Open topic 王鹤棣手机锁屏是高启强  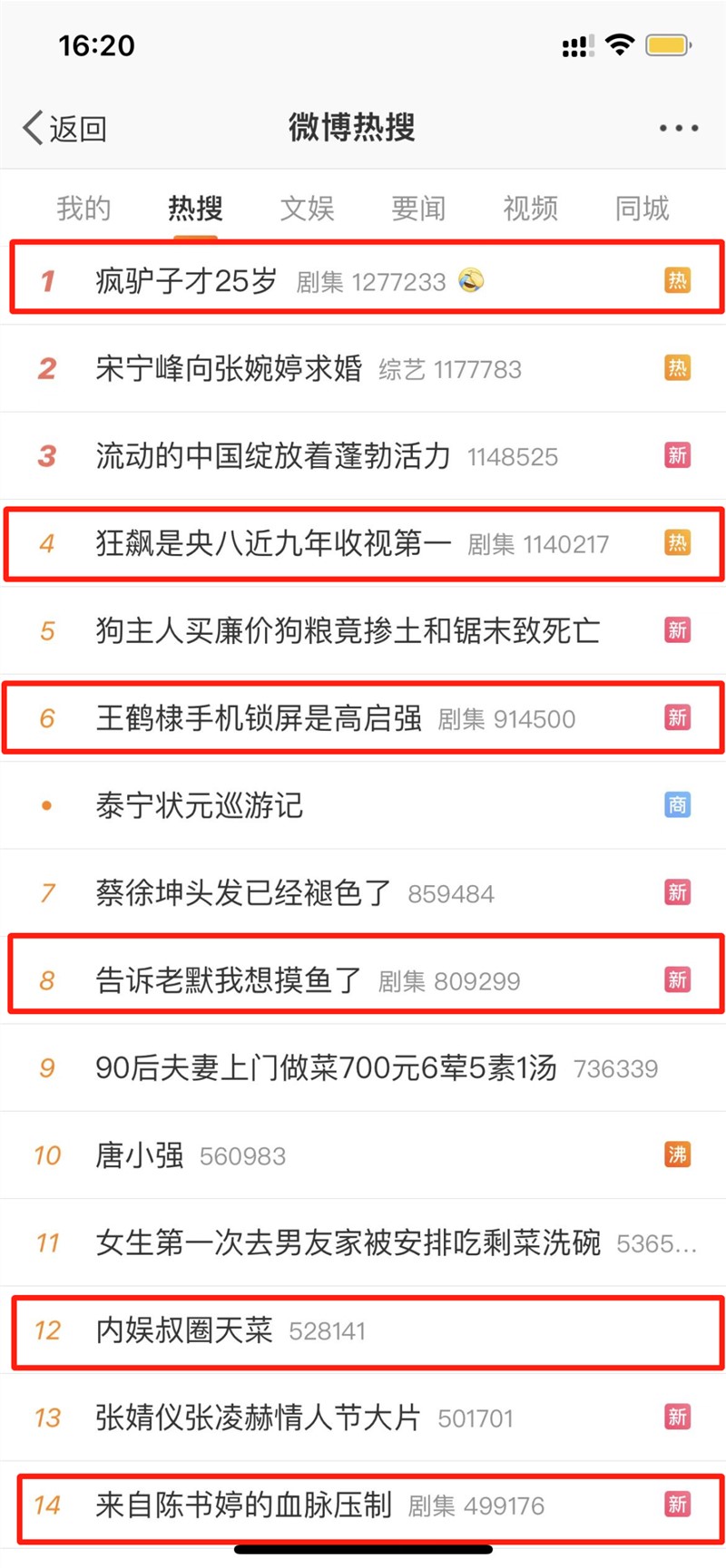click(x=363, y=718)
